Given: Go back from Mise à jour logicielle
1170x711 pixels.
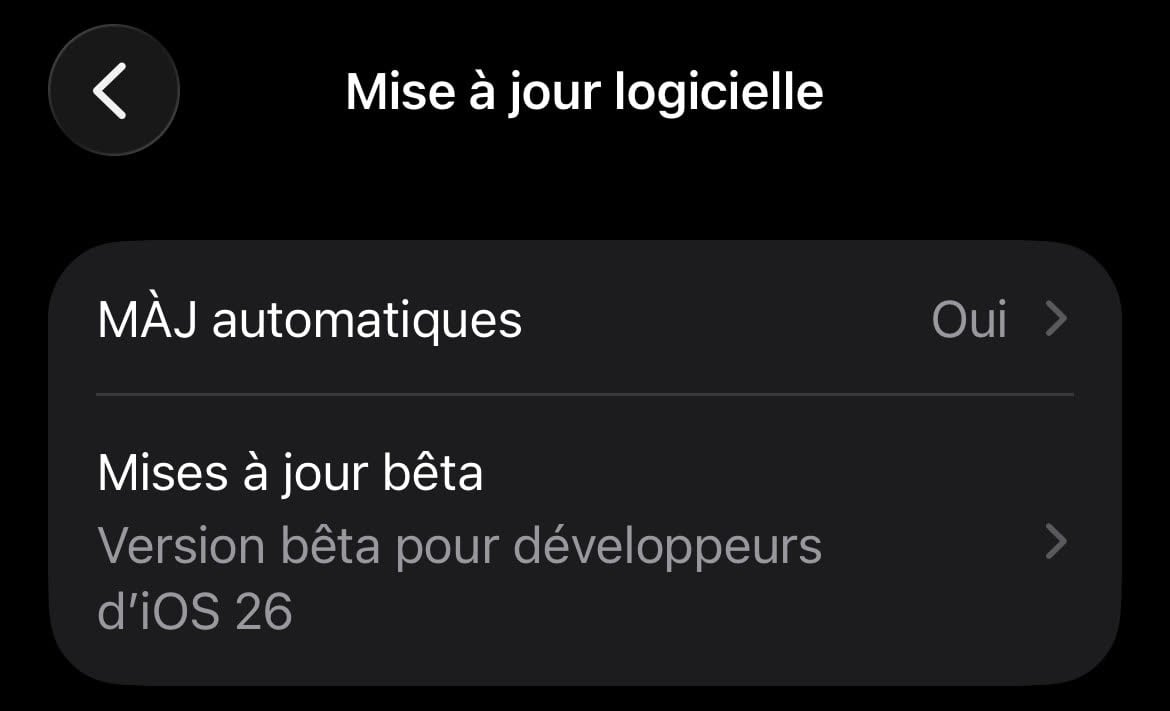Looking at the screenshot, I should [113, 91].
